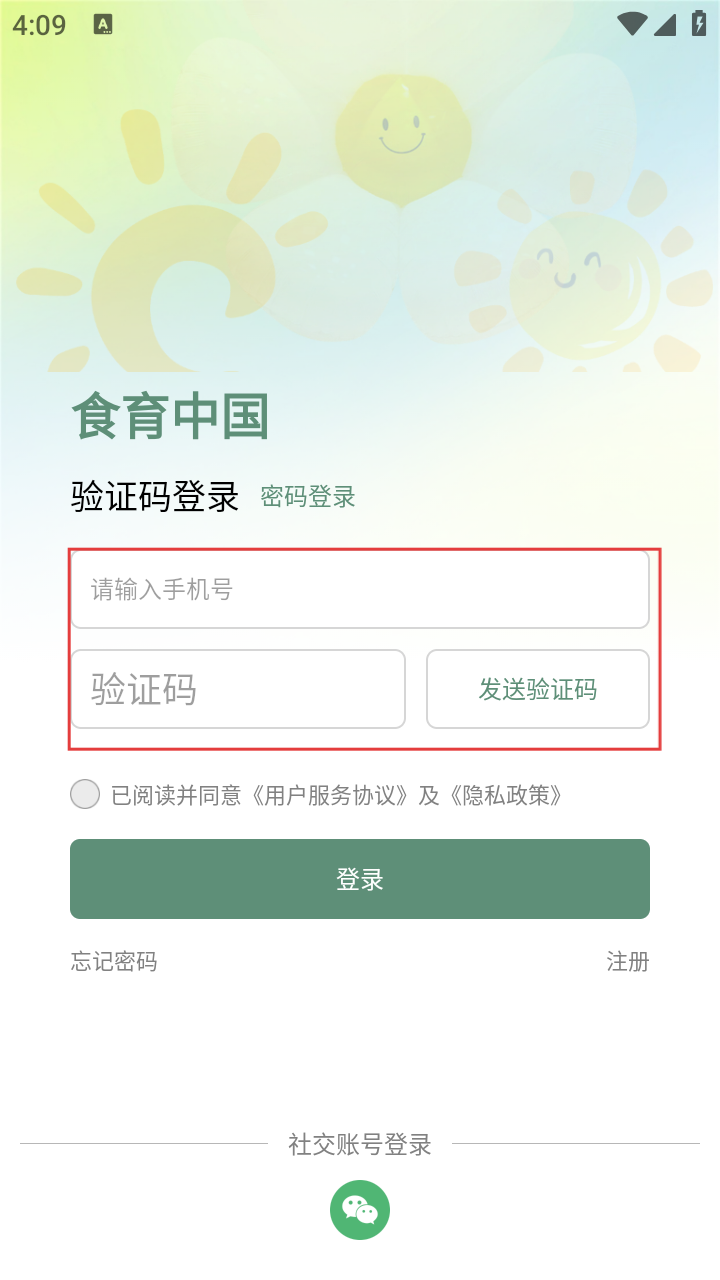Check the agreement consent circle
Viewport: 720px width, 1280px height.
pyautogui.click(x=85, y=795)
